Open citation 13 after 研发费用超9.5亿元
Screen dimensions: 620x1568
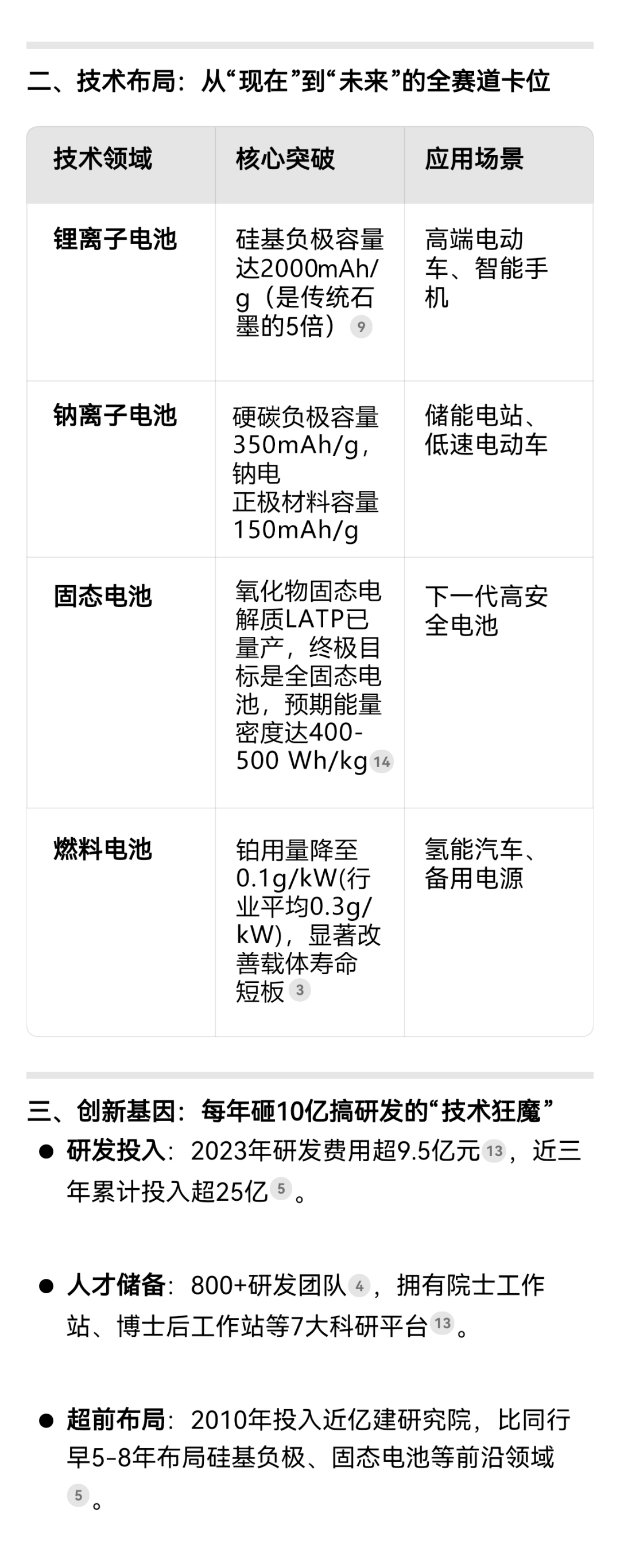(x=494, y=1151)
